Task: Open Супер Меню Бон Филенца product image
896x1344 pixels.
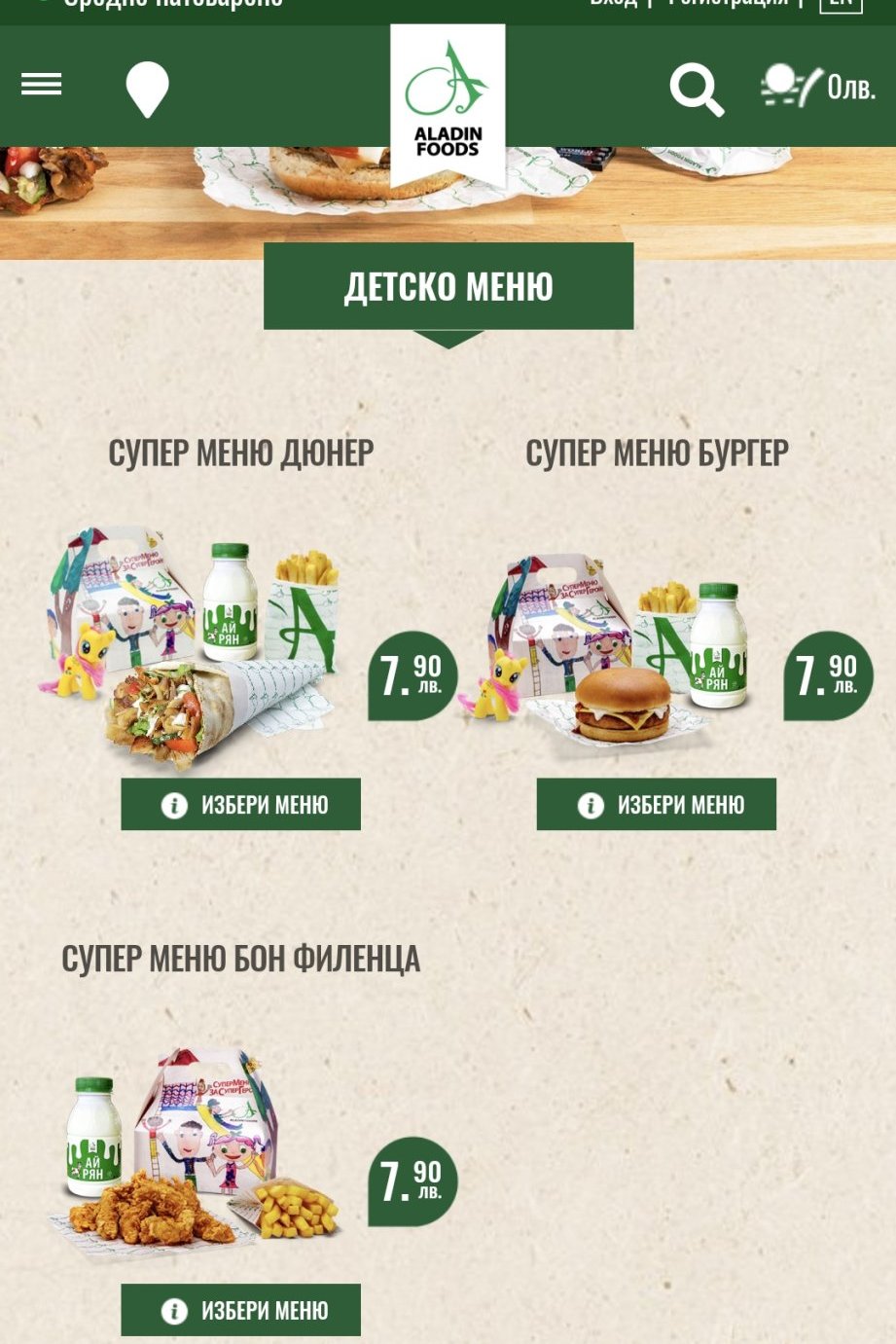Action: click(x=195, y=1153)
